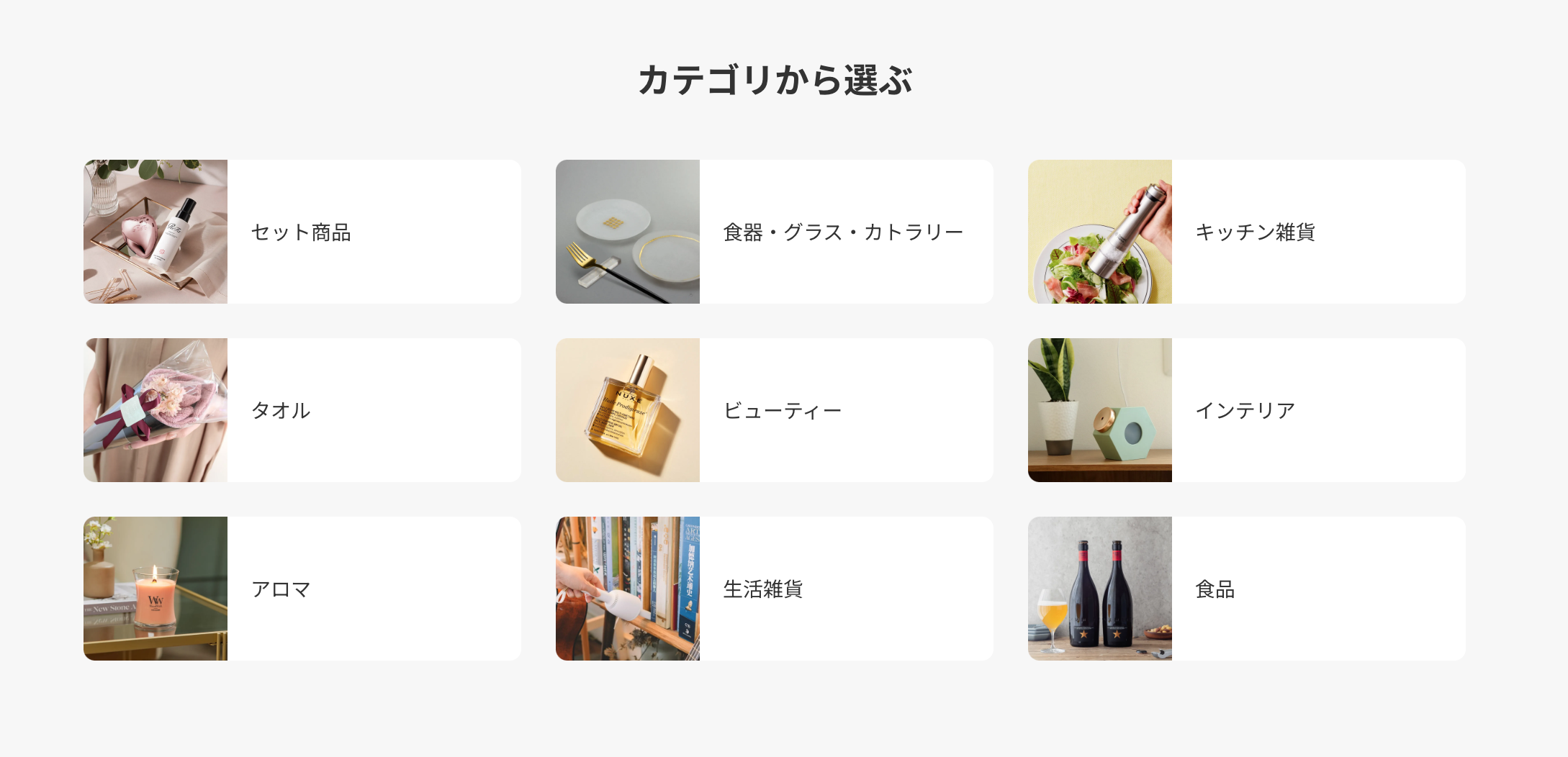
Task: Tap the タオル category card
Action: tap(302, 410)
